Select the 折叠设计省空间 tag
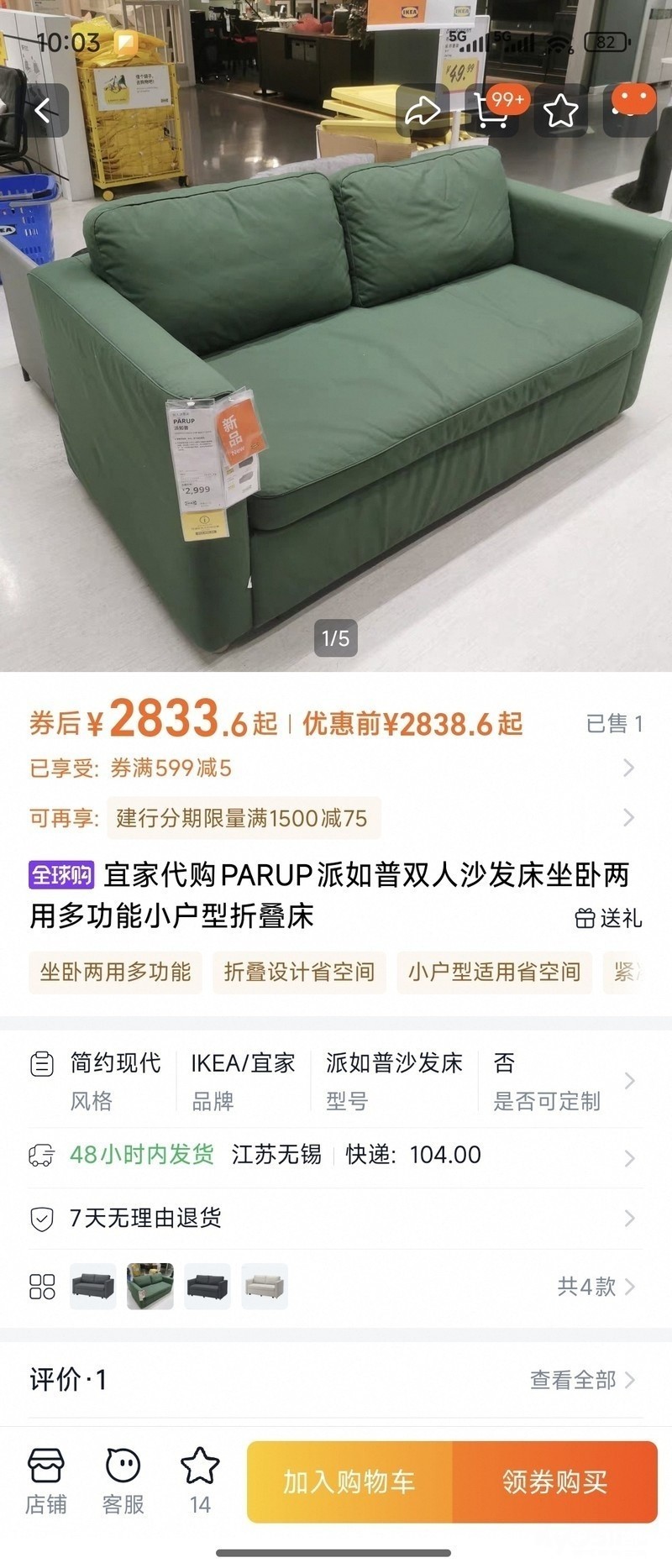Viewport: 672px width, 1568px height. coord(299,972)
